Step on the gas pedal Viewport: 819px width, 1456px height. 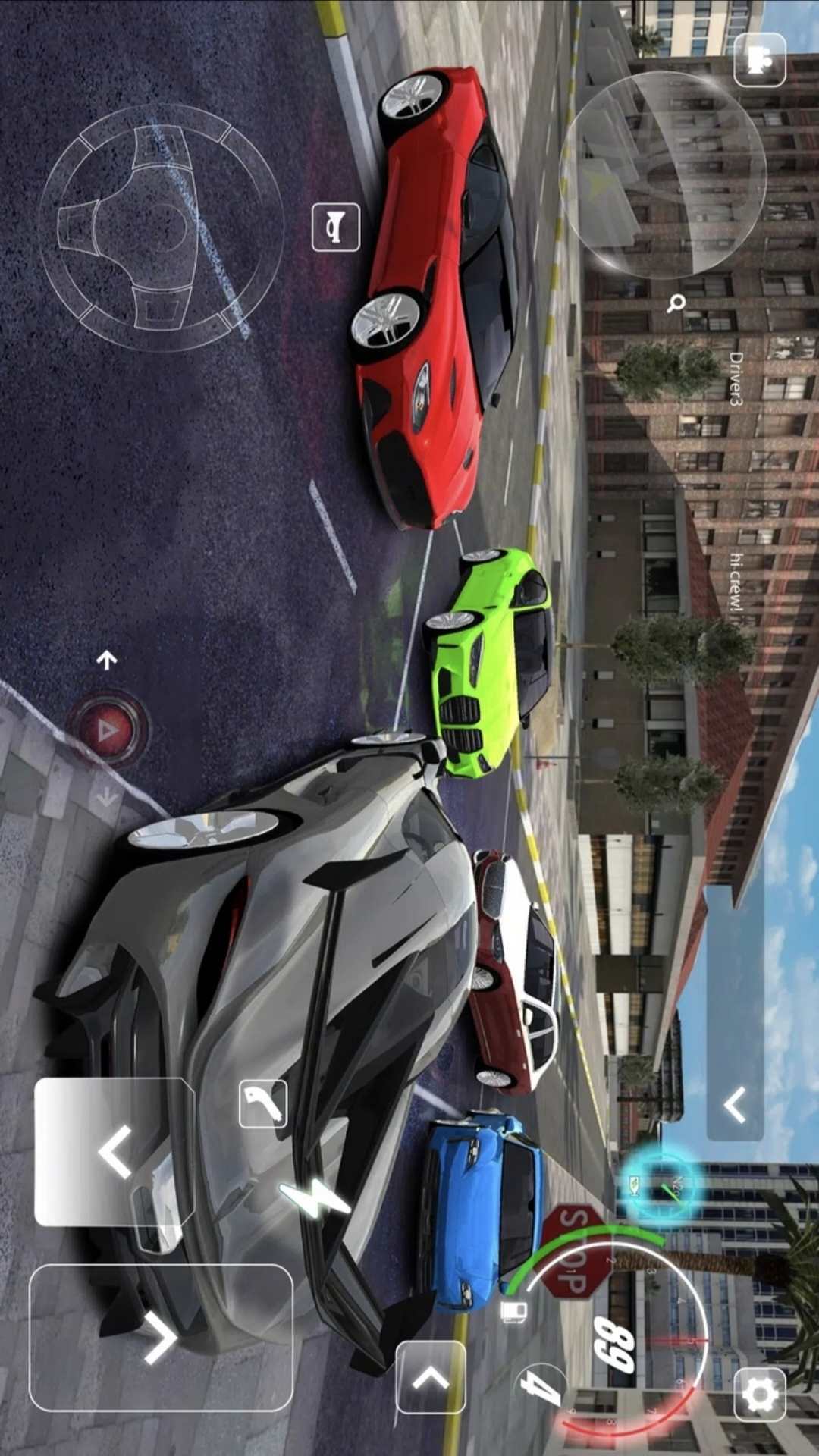click(161, 1336)
